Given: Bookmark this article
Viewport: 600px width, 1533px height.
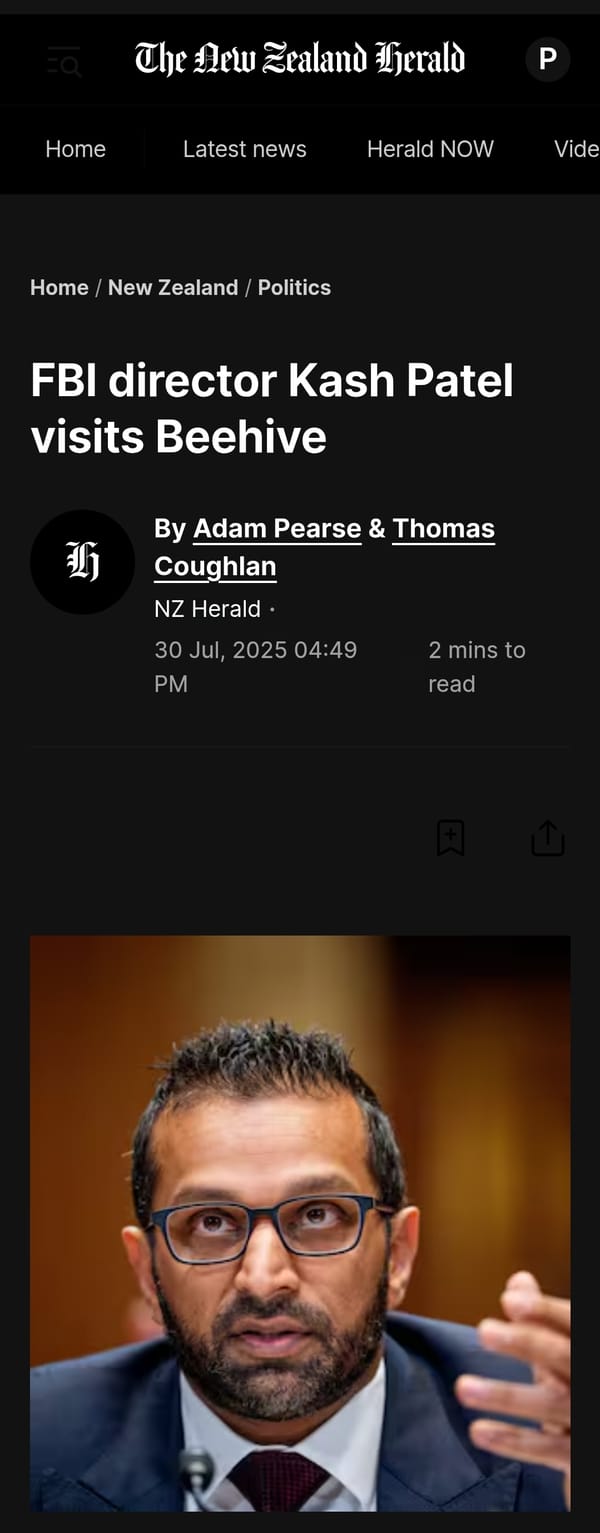Looking at the screenshot, I should click(x=451, y=838).
